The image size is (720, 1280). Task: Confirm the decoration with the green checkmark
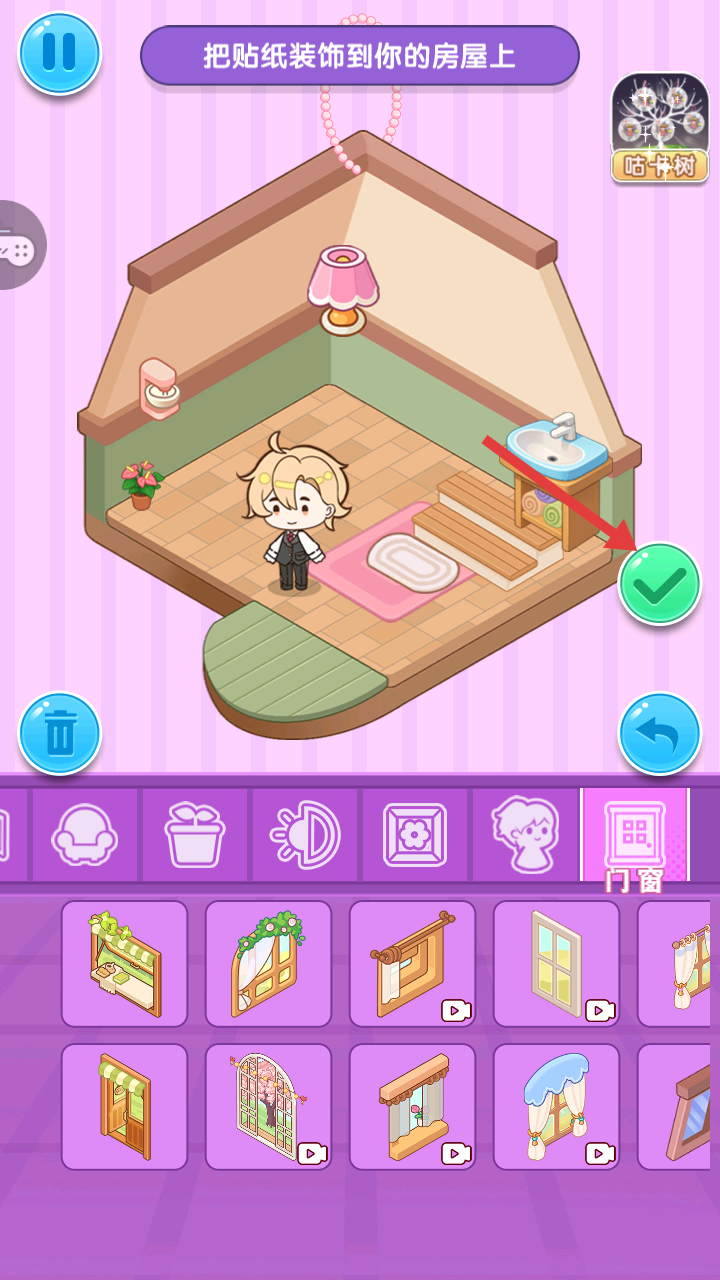point(660,584)
